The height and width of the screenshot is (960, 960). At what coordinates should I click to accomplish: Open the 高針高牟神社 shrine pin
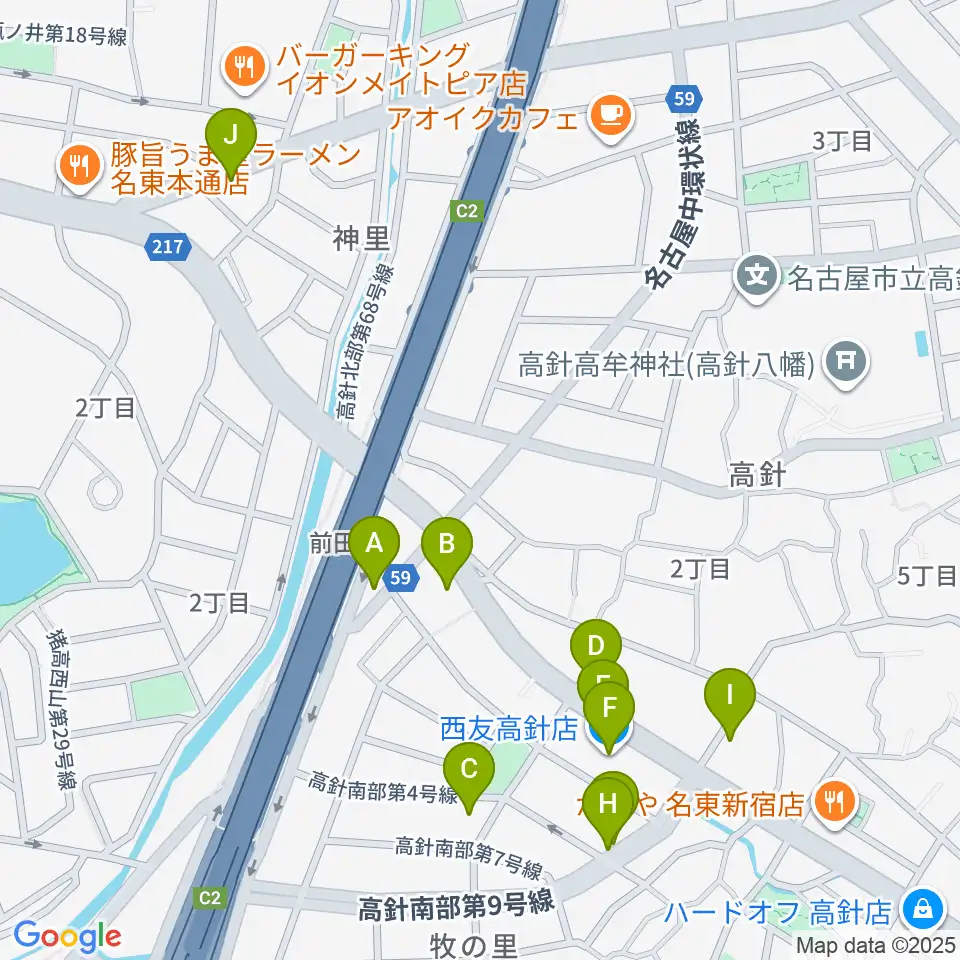coord(846,364)
